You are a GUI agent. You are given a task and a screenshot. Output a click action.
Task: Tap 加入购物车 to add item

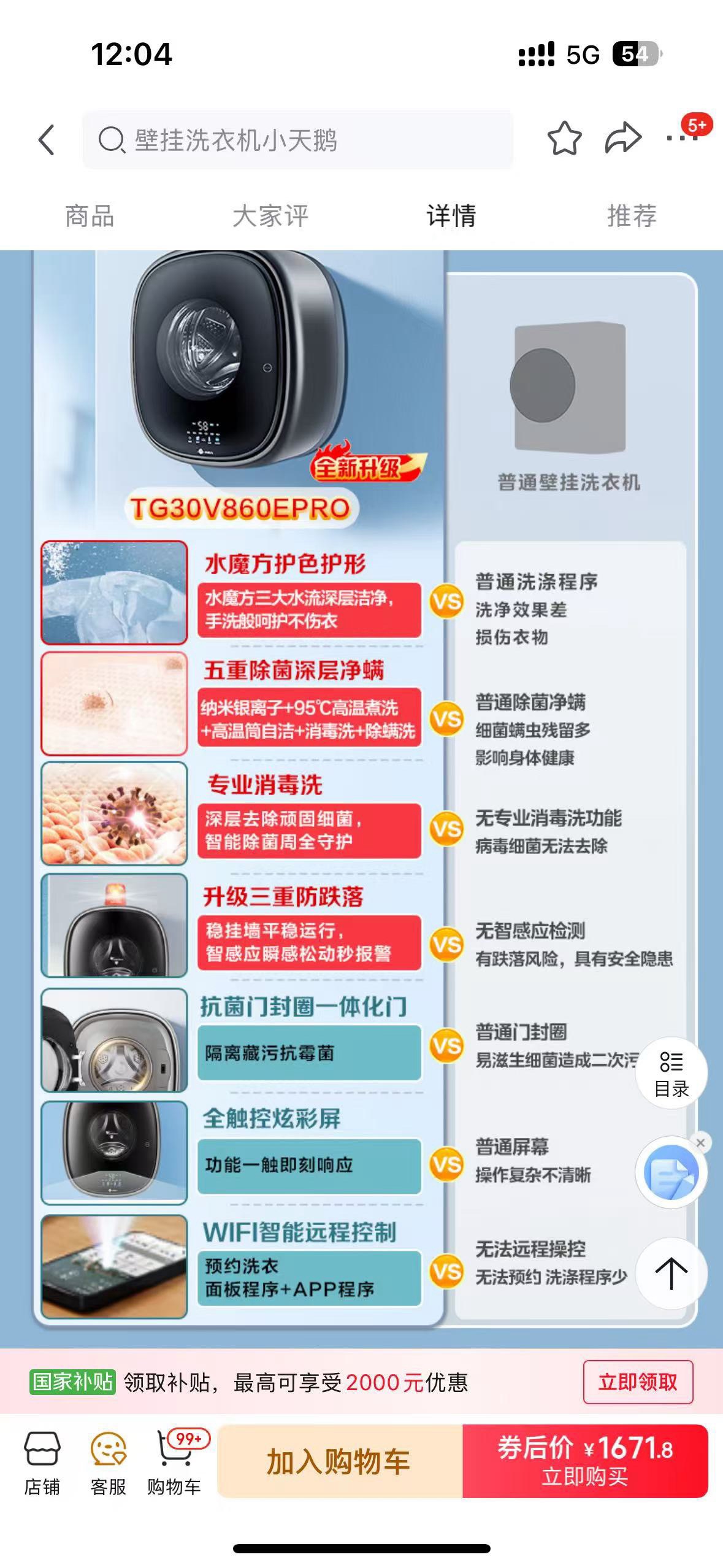(339, 1461)
